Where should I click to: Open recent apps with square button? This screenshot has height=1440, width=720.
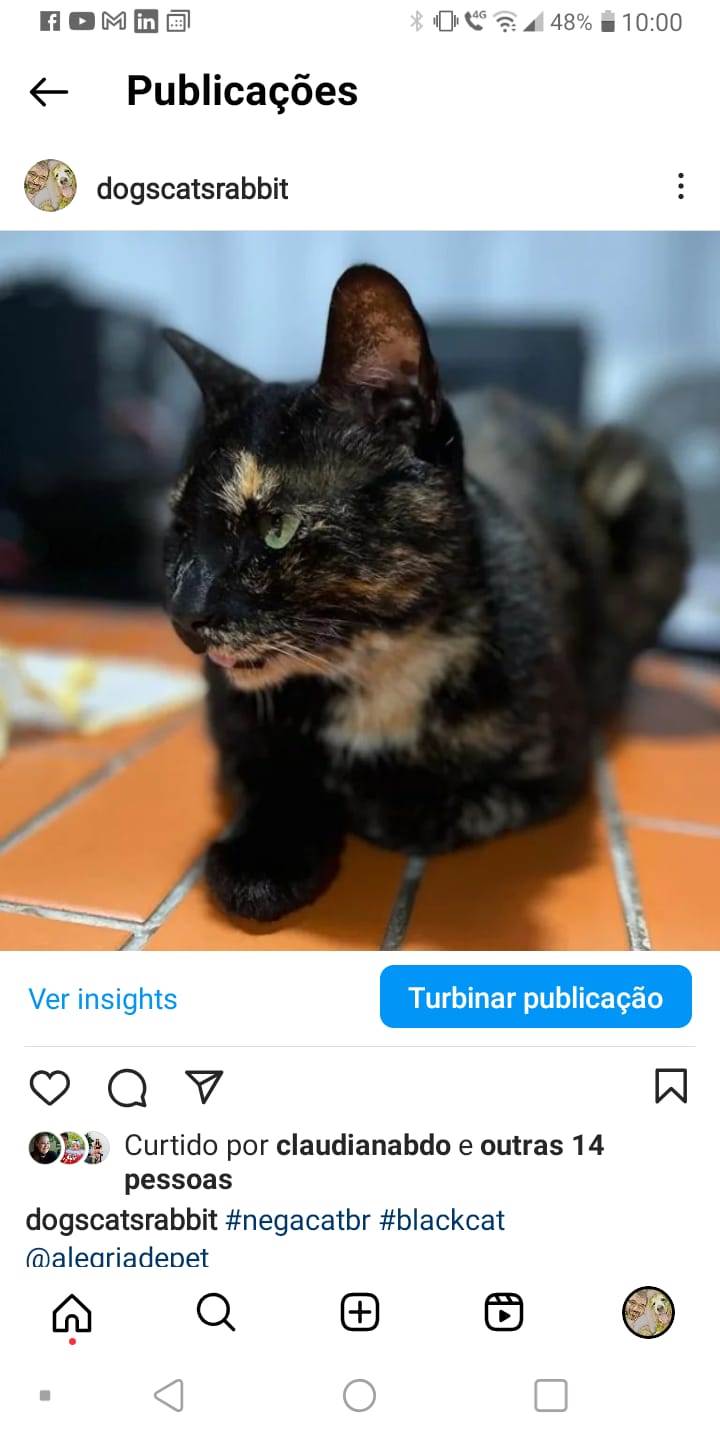[550, 1395]
